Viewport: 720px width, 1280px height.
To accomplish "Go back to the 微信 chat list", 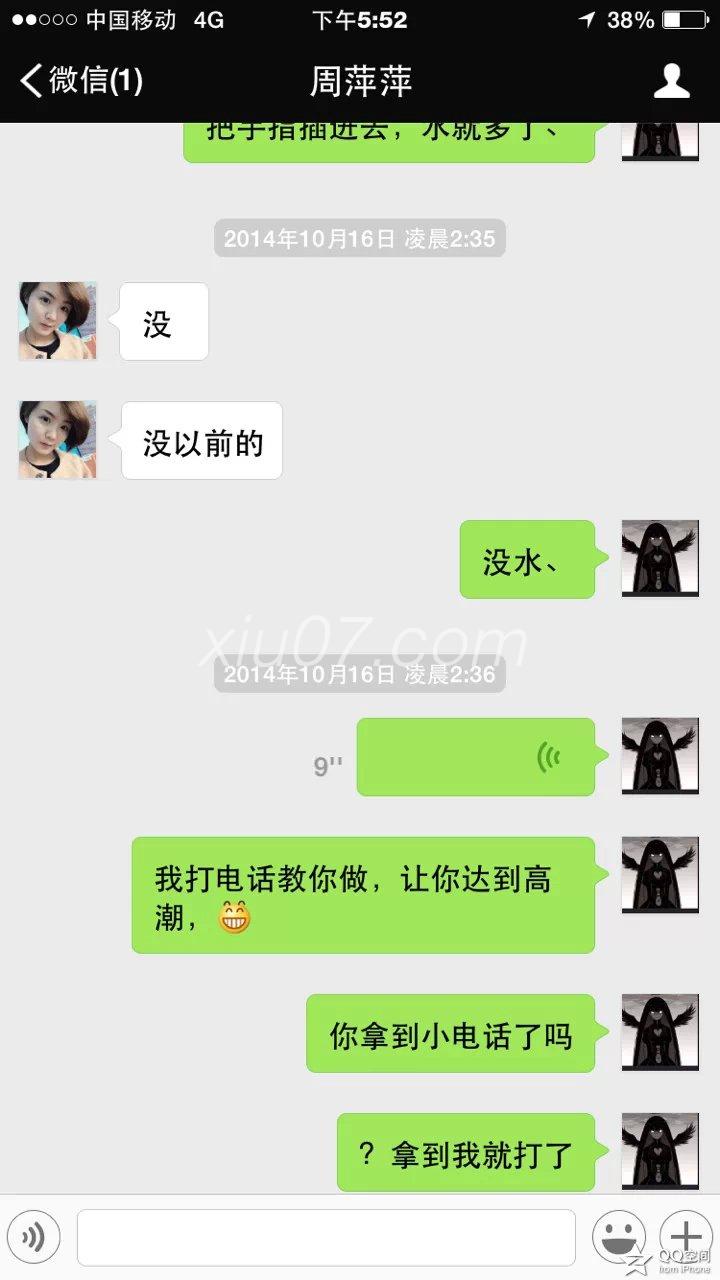I will pyautogui.click(x=80, y=81).
